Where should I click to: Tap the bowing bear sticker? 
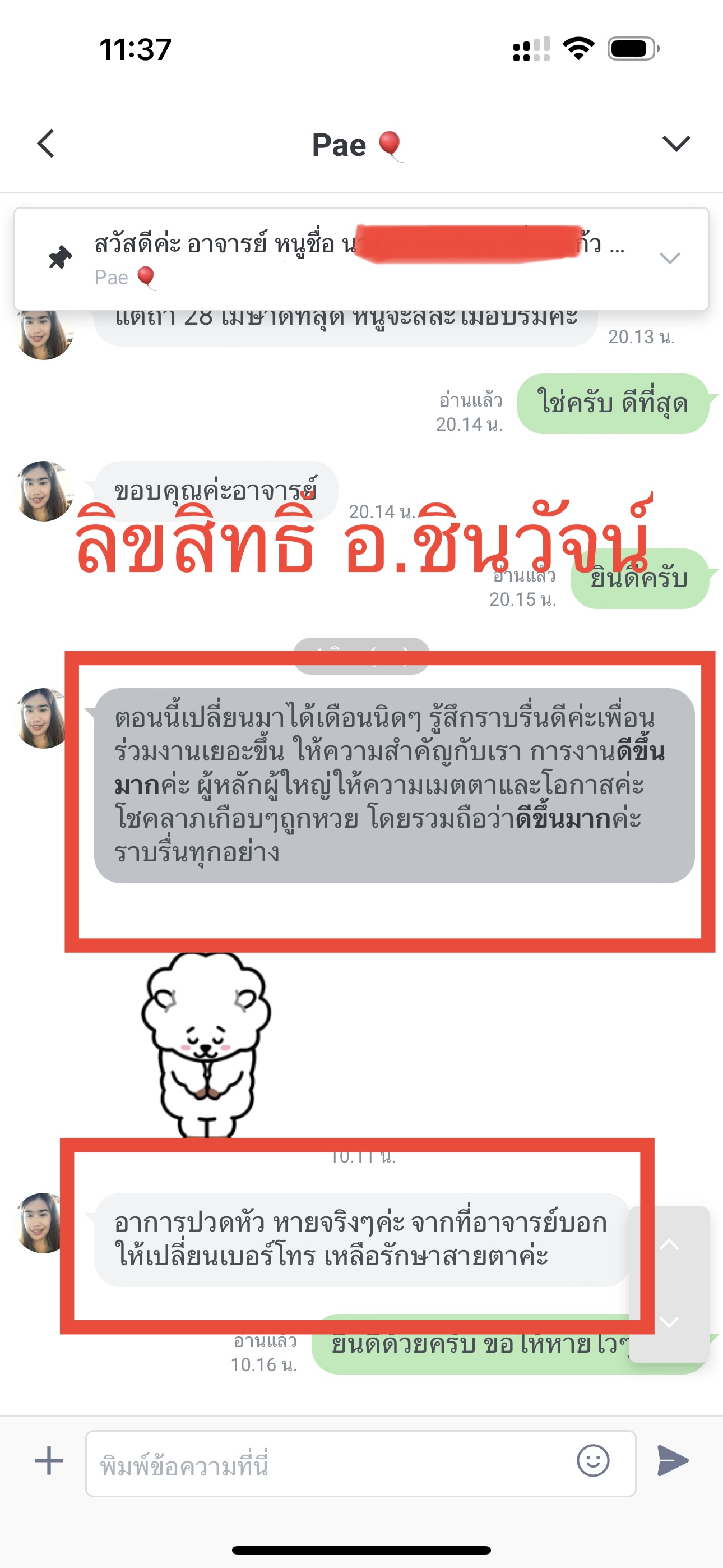point(206,1044)
